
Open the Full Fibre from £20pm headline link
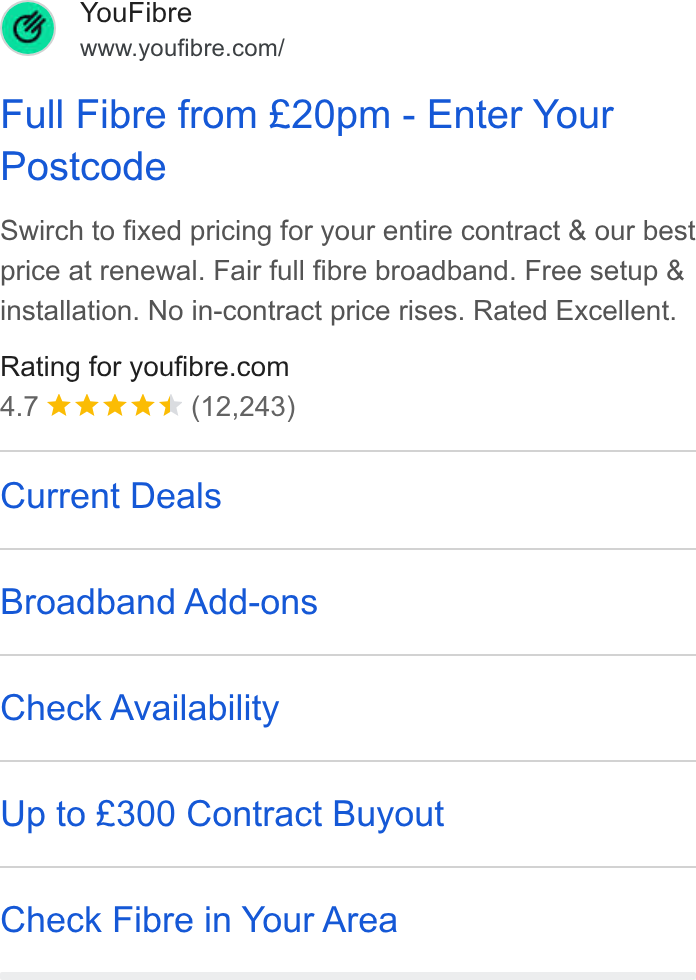tap(307, 141)
